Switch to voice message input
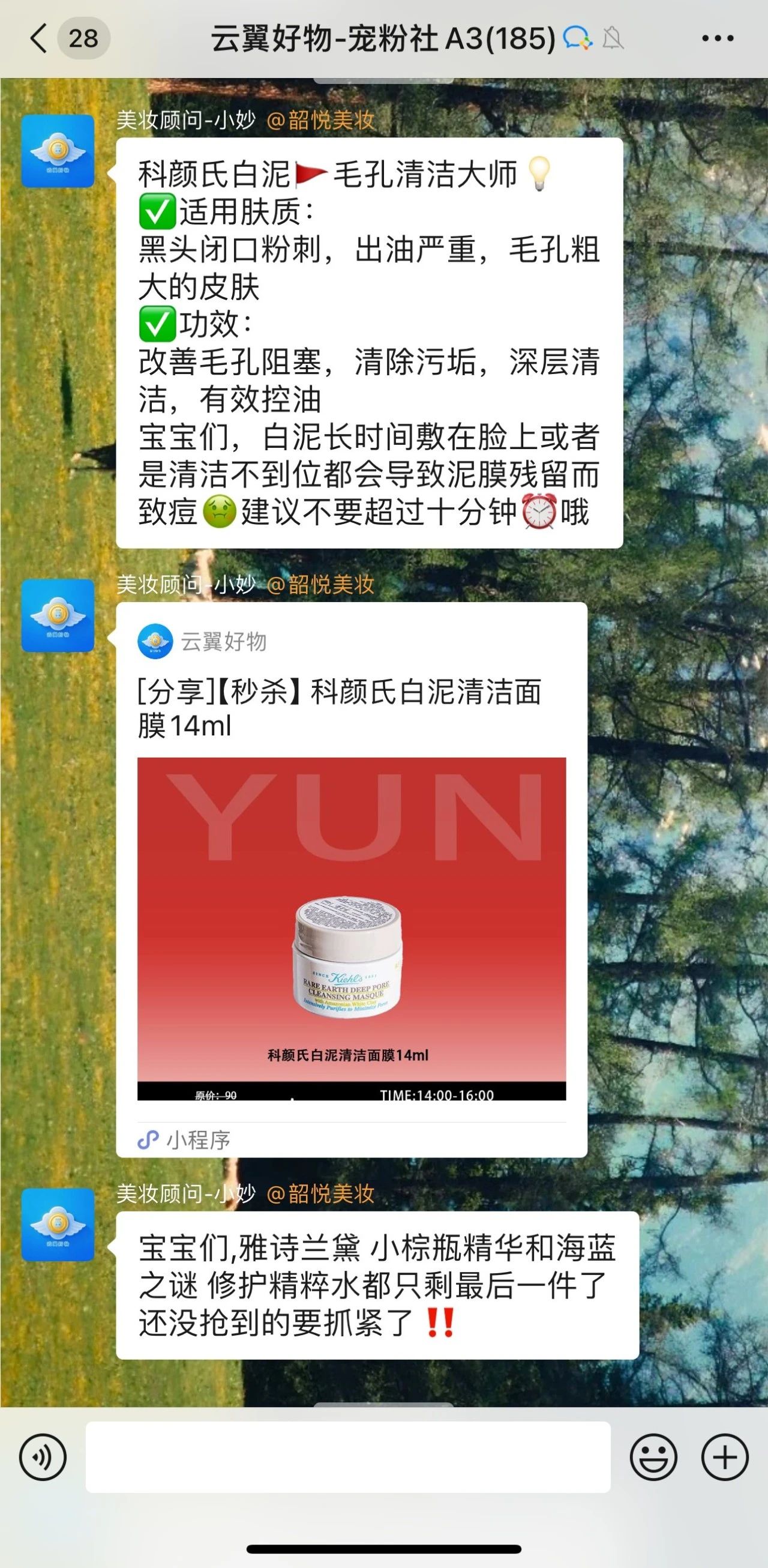 [43, 1457]
